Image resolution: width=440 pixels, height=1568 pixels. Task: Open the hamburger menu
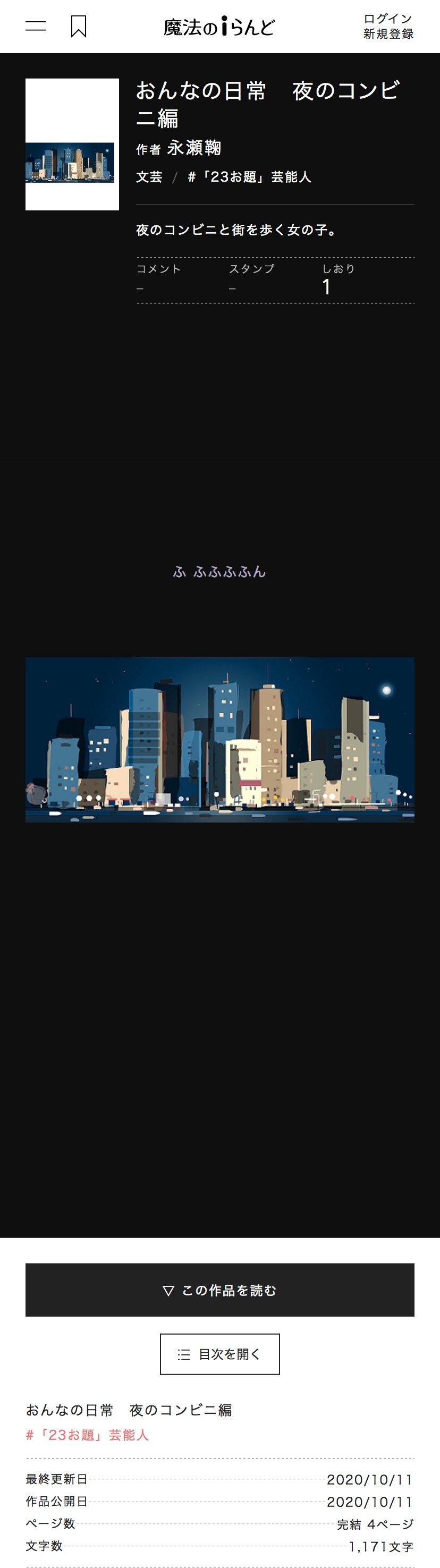point(35,26)
